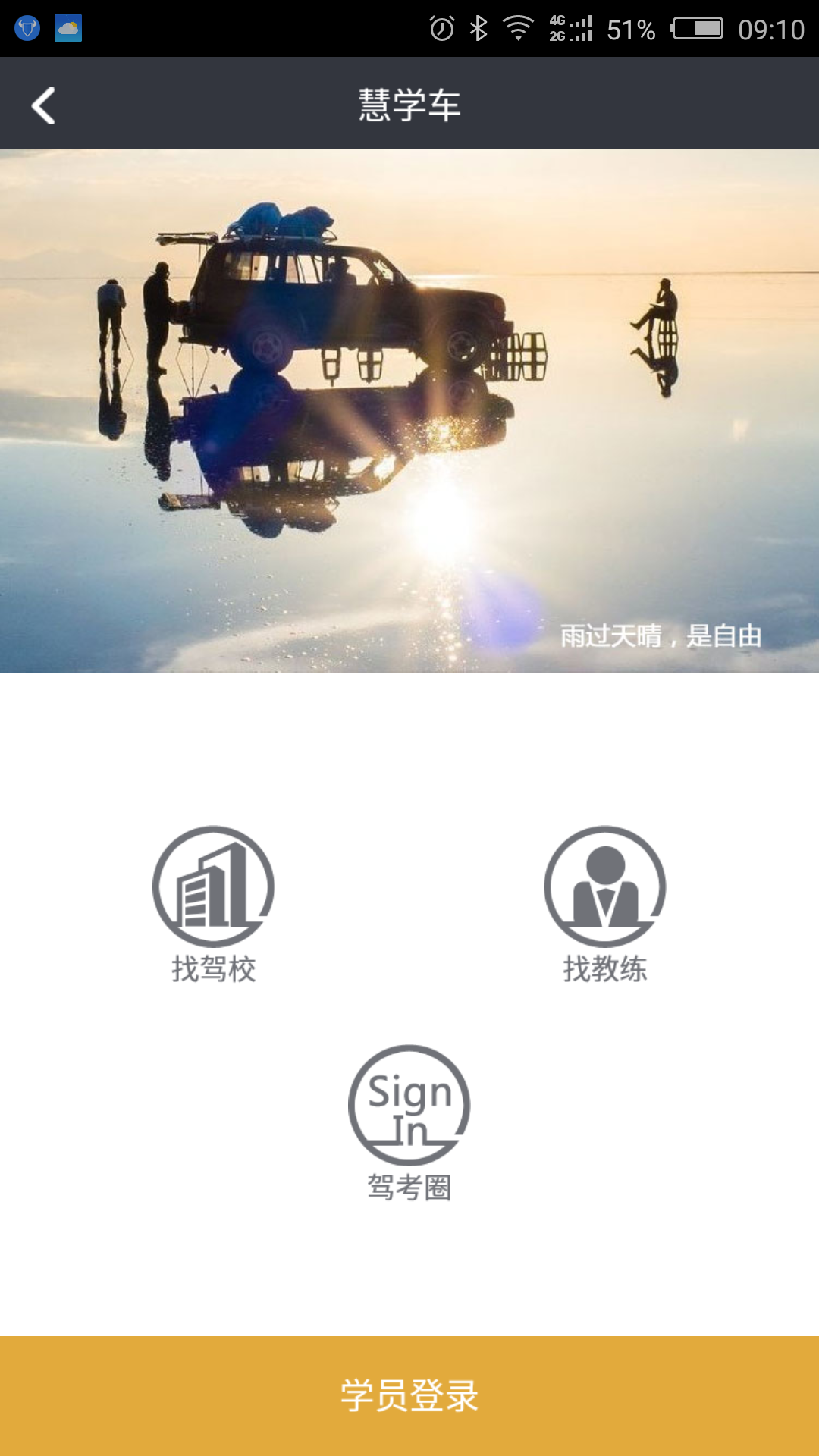Screen dimensions: 819x1456
Task: Click the 慧学车 title text
Action: click(x=409, y=104)
